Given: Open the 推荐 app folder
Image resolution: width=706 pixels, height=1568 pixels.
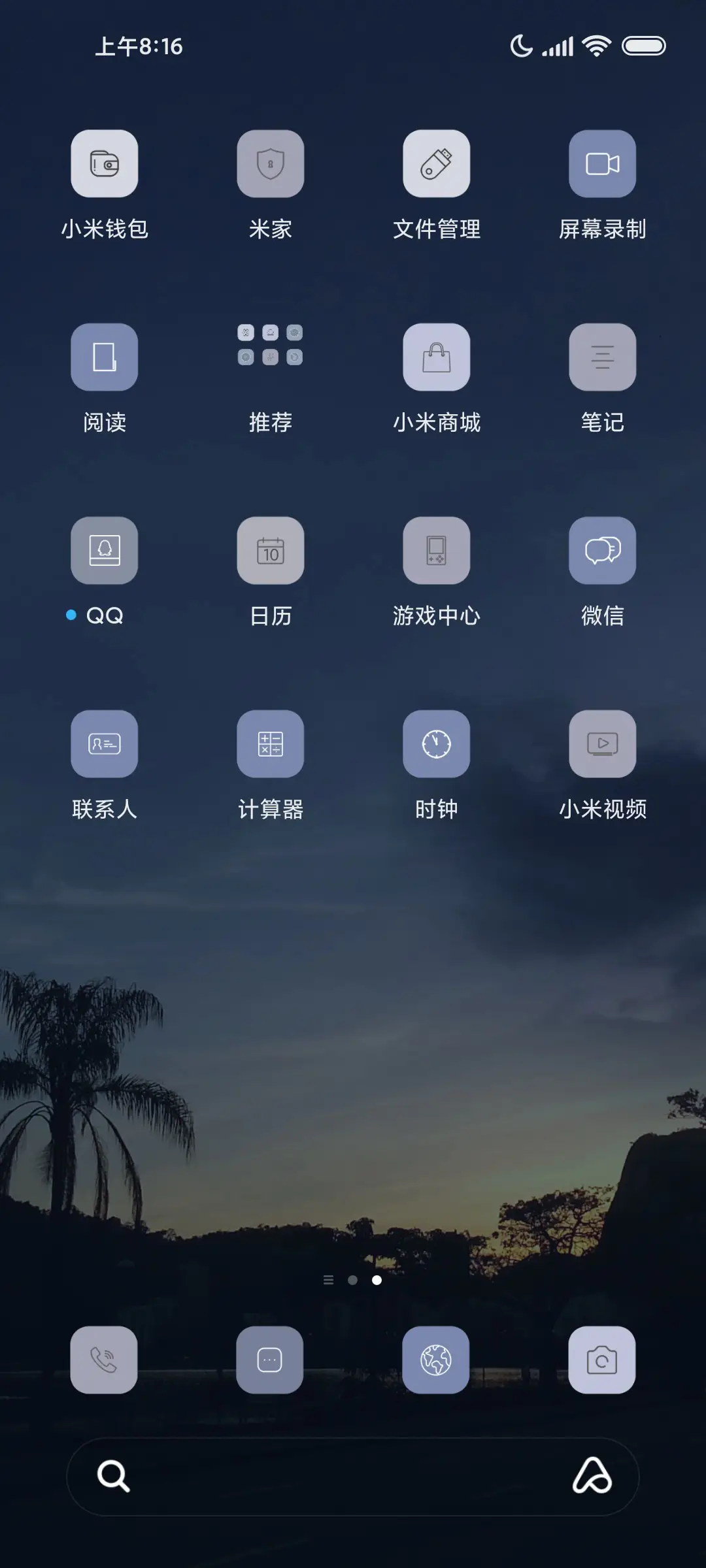Looking at the screenshot, I should click(271, 357).
